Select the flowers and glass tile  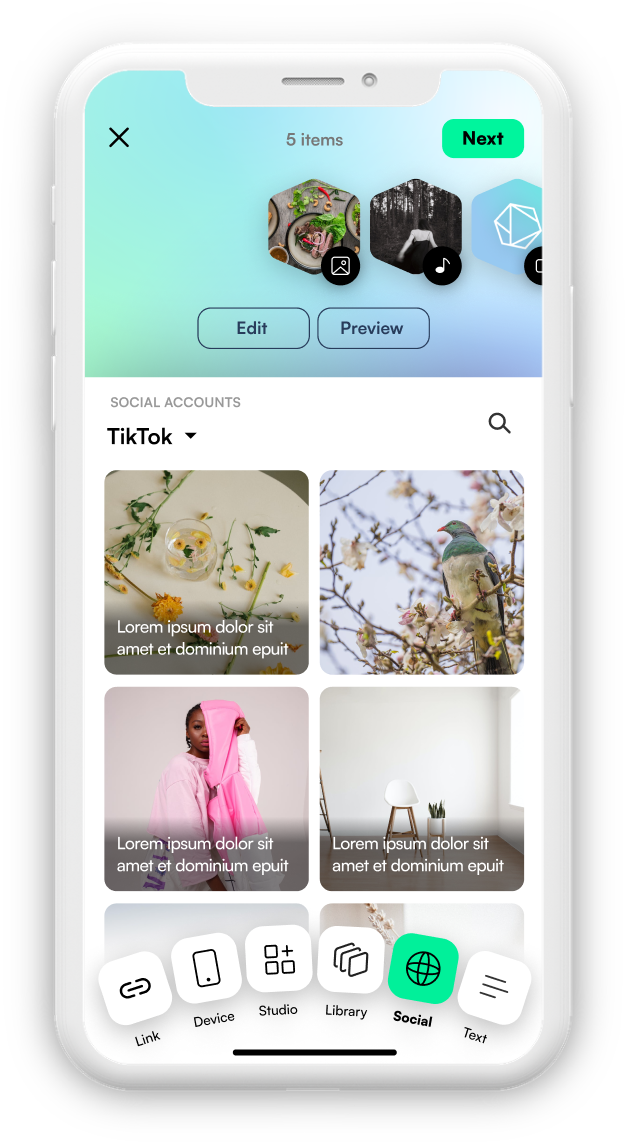[206, 572]
